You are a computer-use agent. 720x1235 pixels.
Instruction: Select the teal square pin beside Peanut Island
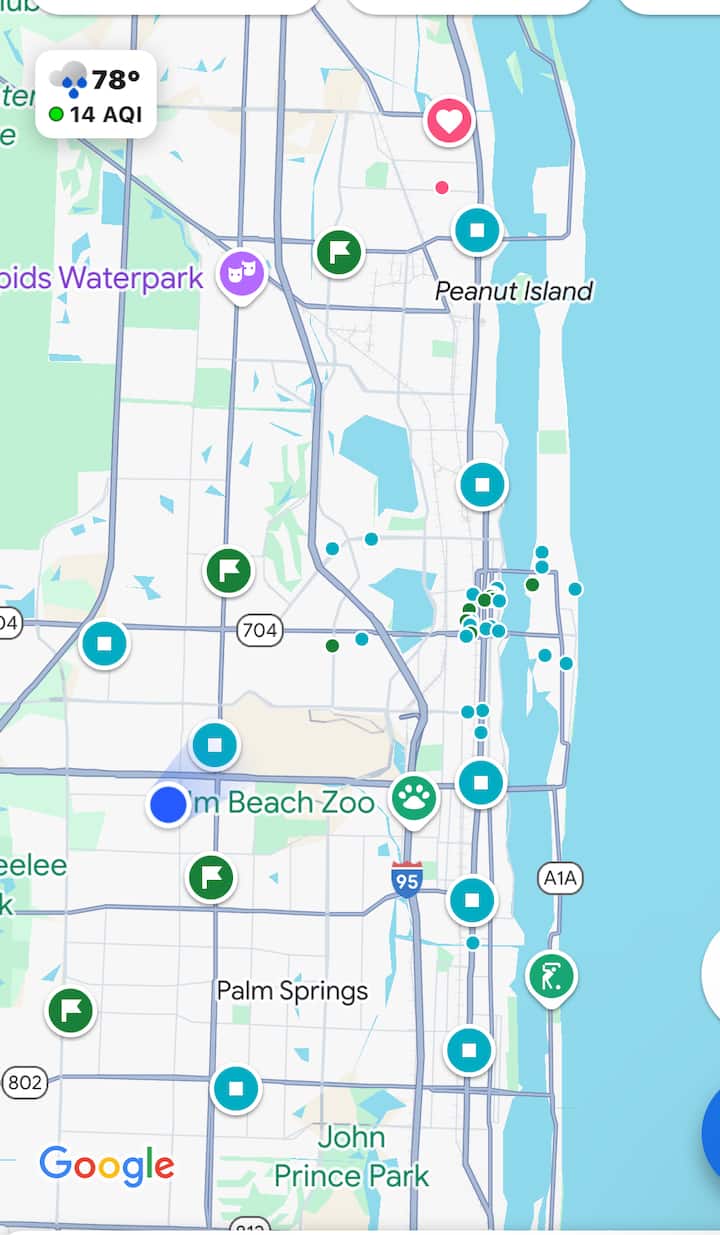tap(477, 230)
